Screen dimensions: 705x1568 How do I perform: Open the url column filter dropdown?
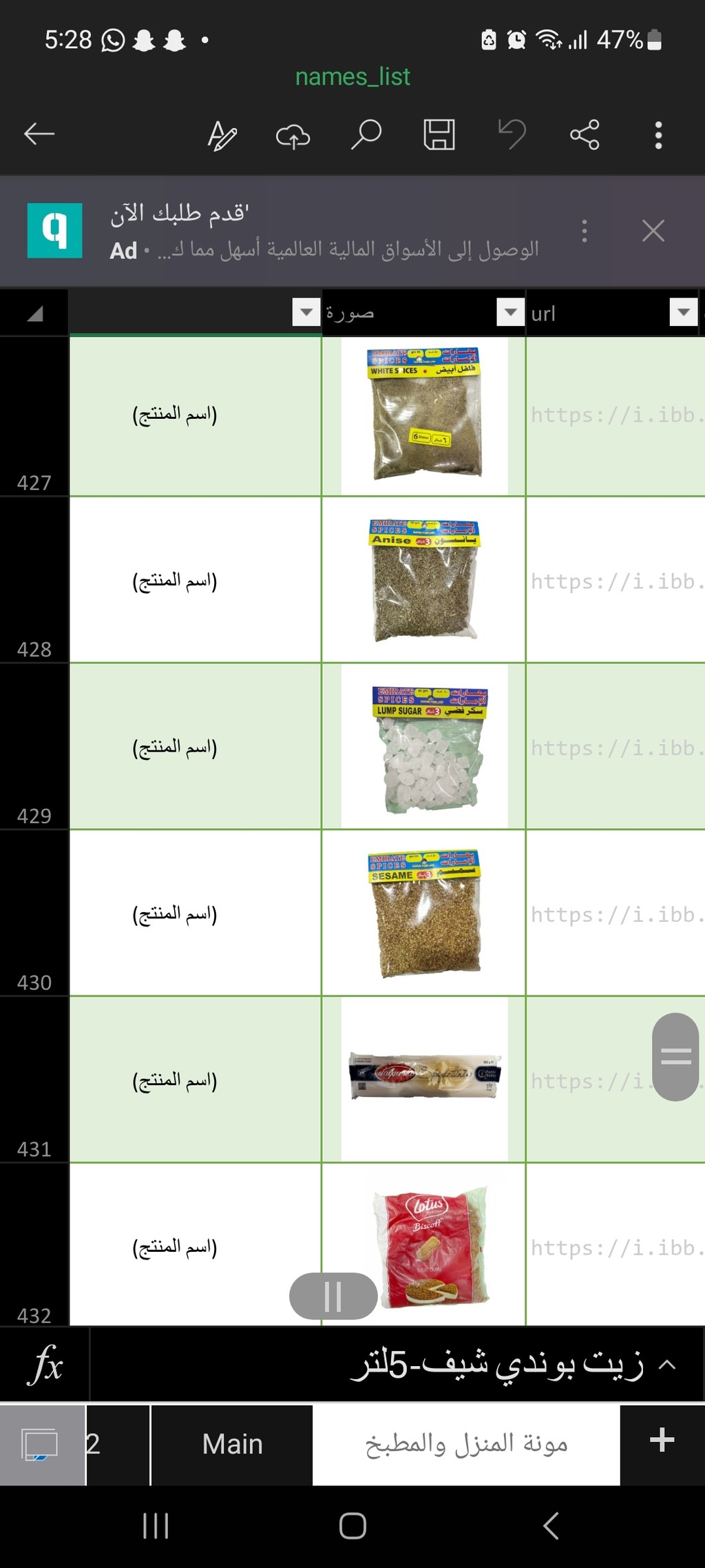click(x=684, y=312)
